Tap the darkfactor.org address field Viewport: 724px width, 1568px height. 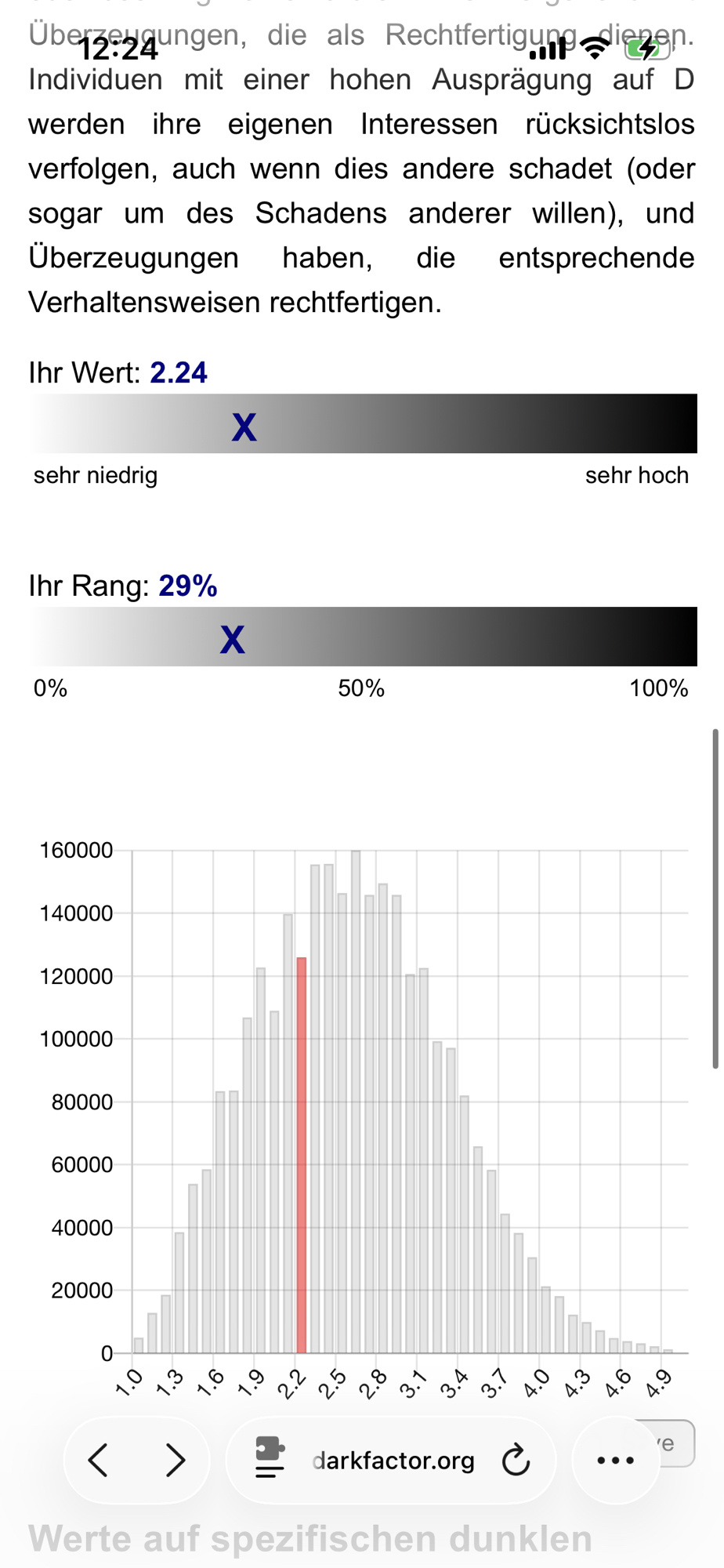[x=393, y=1461]
